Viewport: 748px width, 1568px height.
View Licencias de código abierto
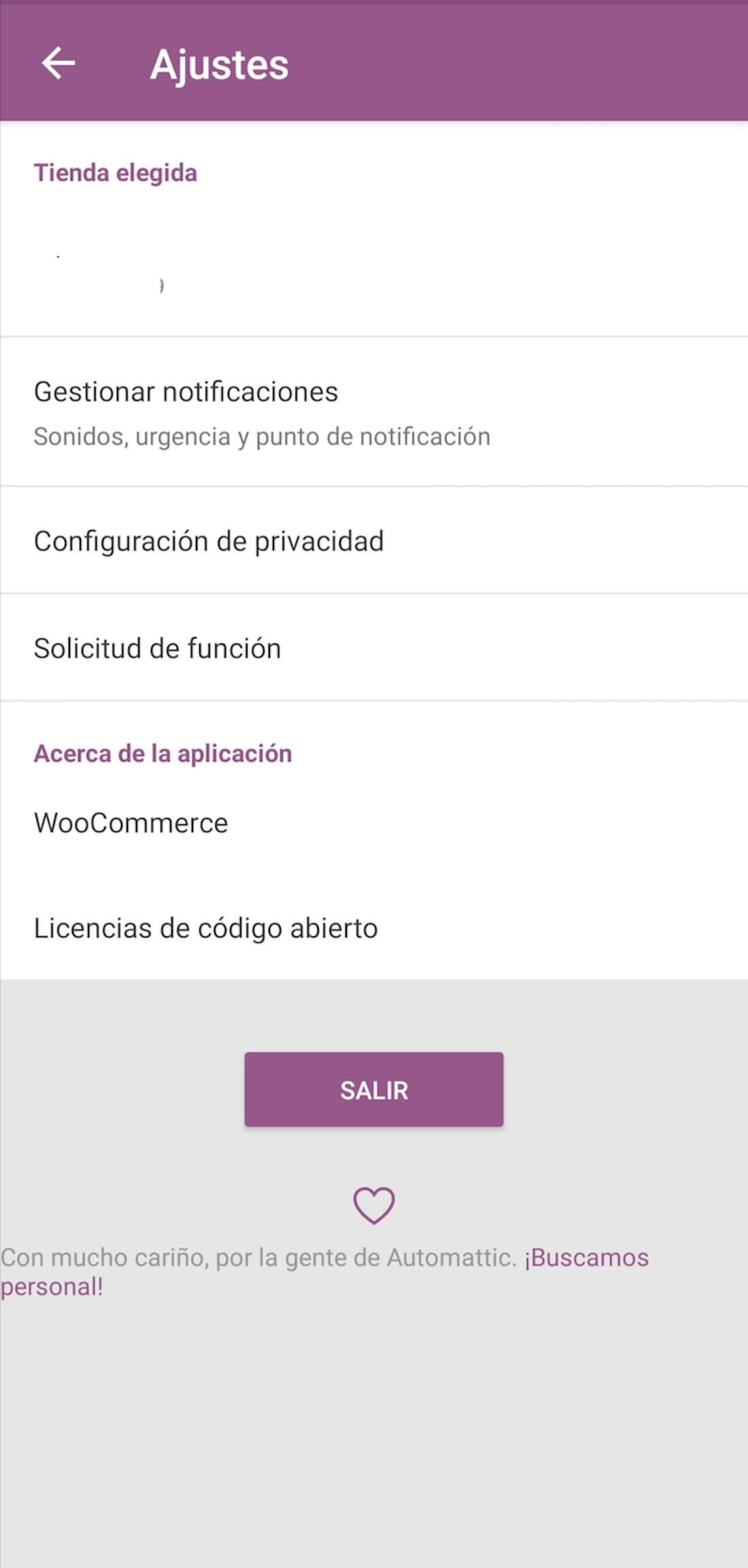click(x=207, y=928)
